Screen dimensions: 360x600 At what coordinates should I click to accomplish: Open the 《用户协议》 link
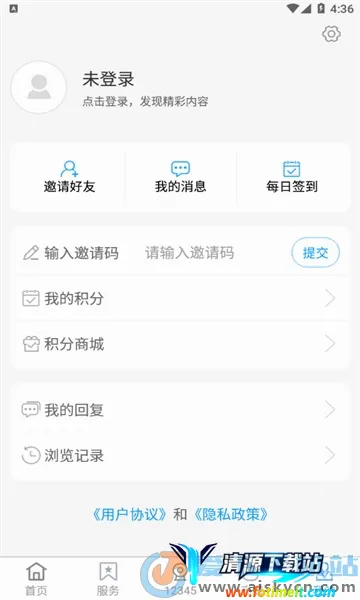click(x=129, y=514)
